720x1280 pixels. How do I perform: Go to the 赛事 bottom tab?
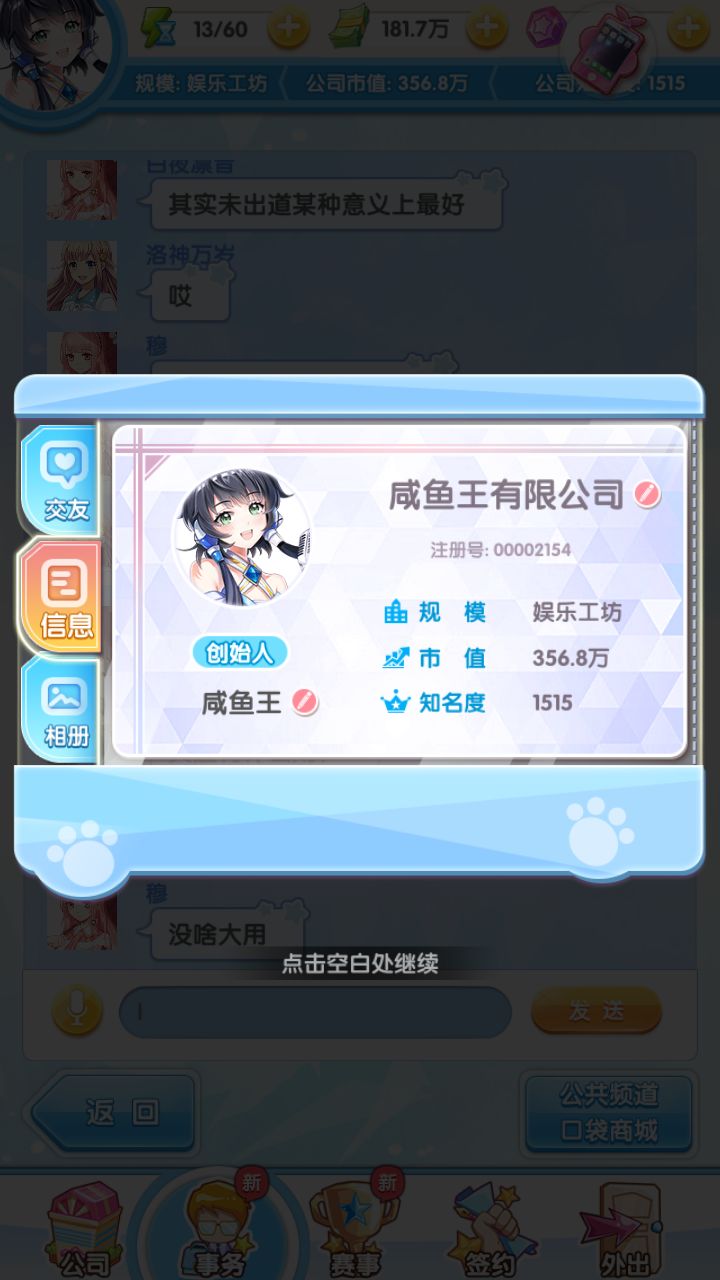point(355,1230)
